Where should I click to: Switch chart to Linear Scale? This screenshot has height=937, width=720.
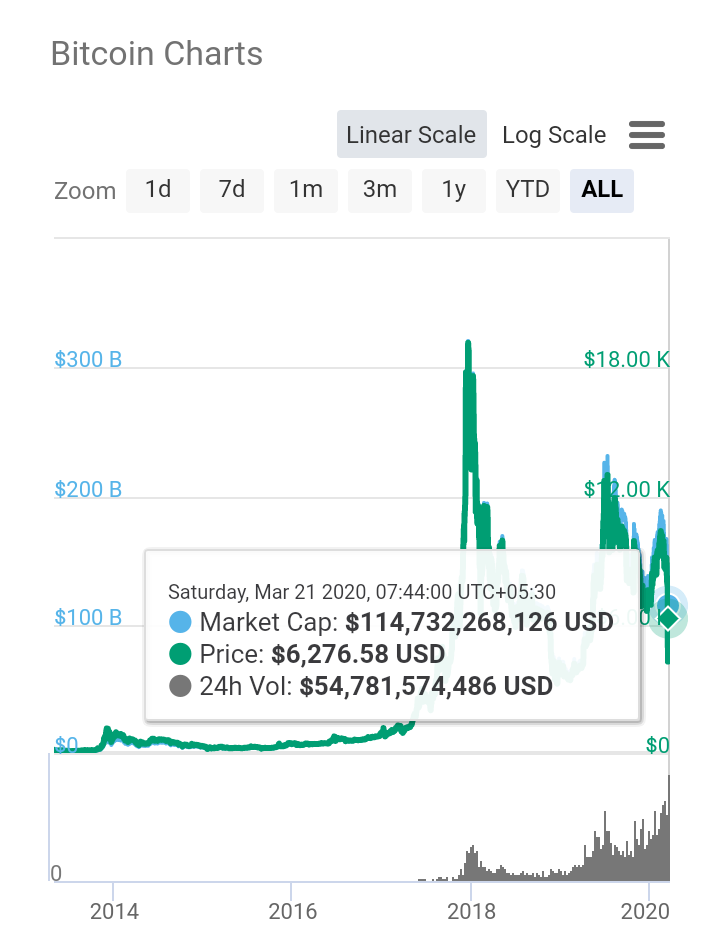click(411, 135)
